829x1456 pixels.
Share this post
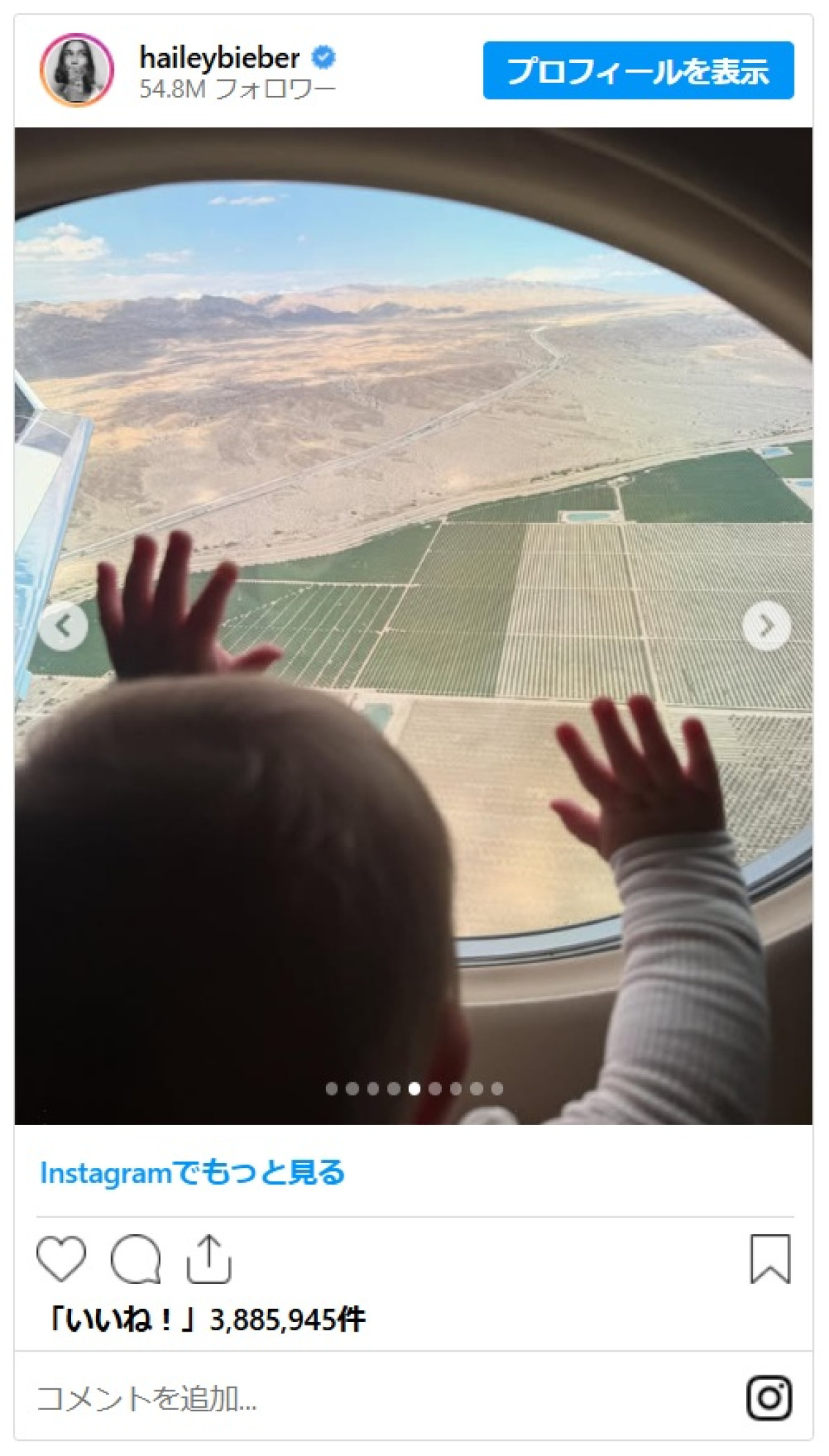pos(209,1258)
